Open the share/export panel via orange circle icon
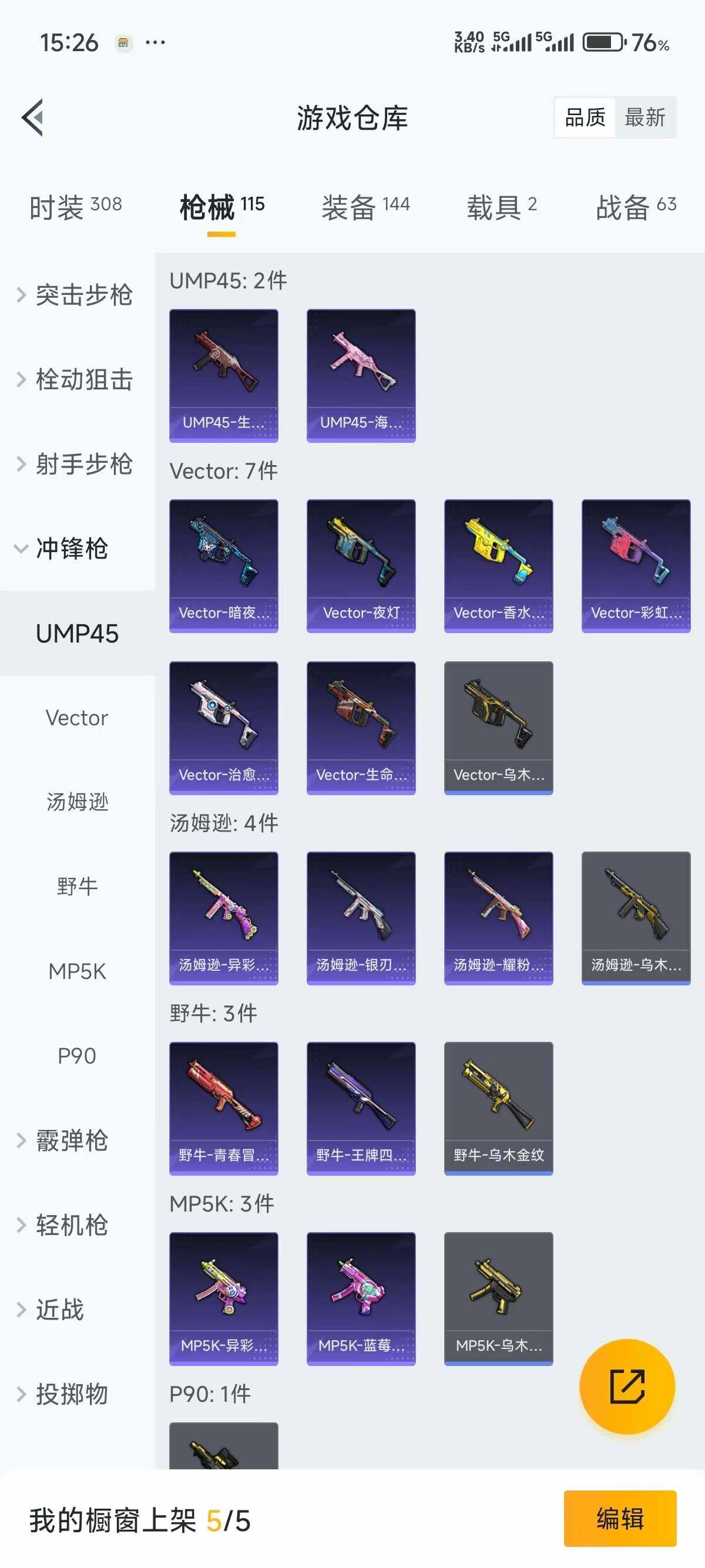 coord(628,1387)
